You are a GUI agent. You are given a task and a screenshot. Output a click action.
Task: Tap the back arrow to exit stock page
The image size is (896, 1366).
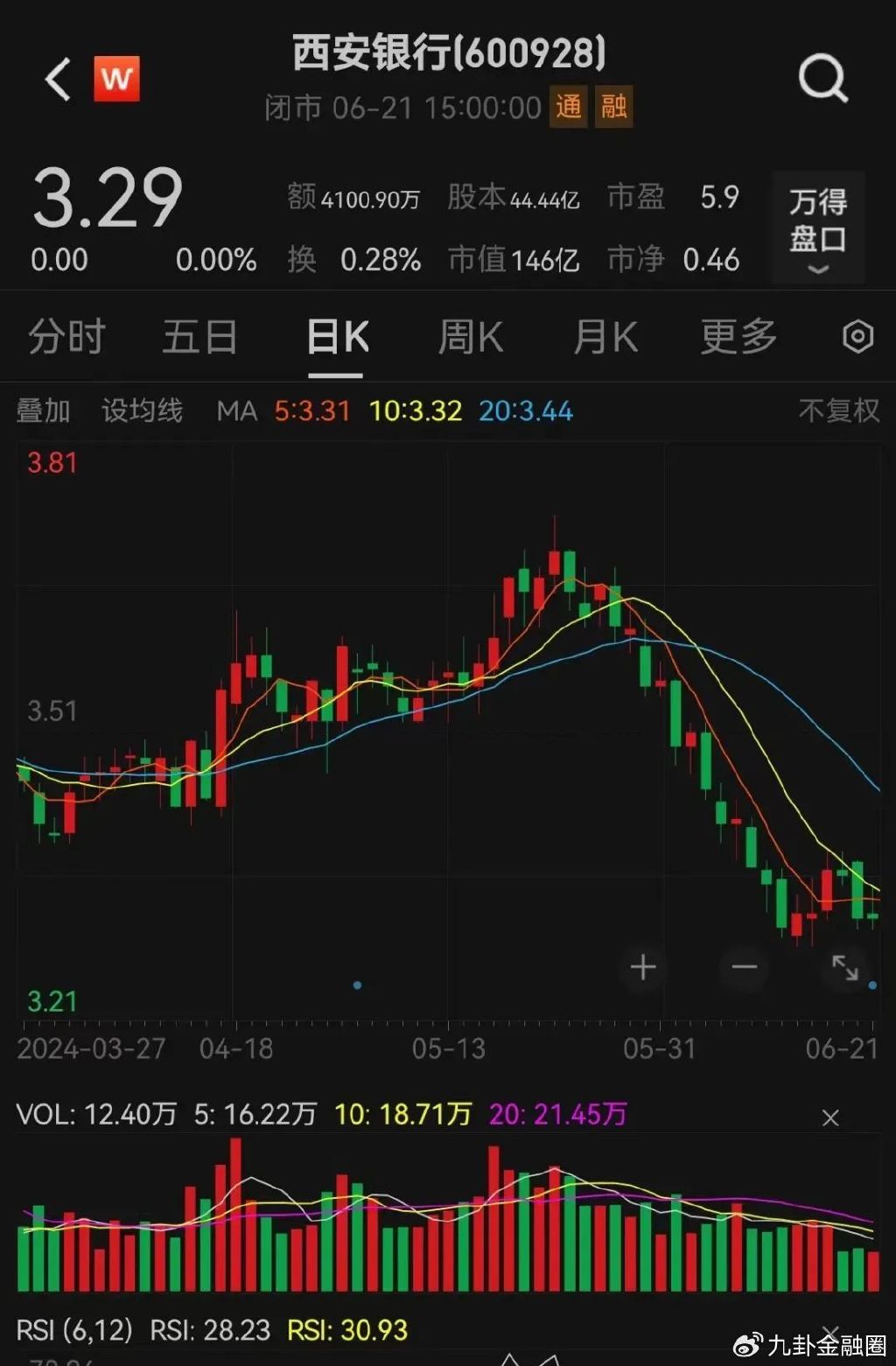(56, 80)
